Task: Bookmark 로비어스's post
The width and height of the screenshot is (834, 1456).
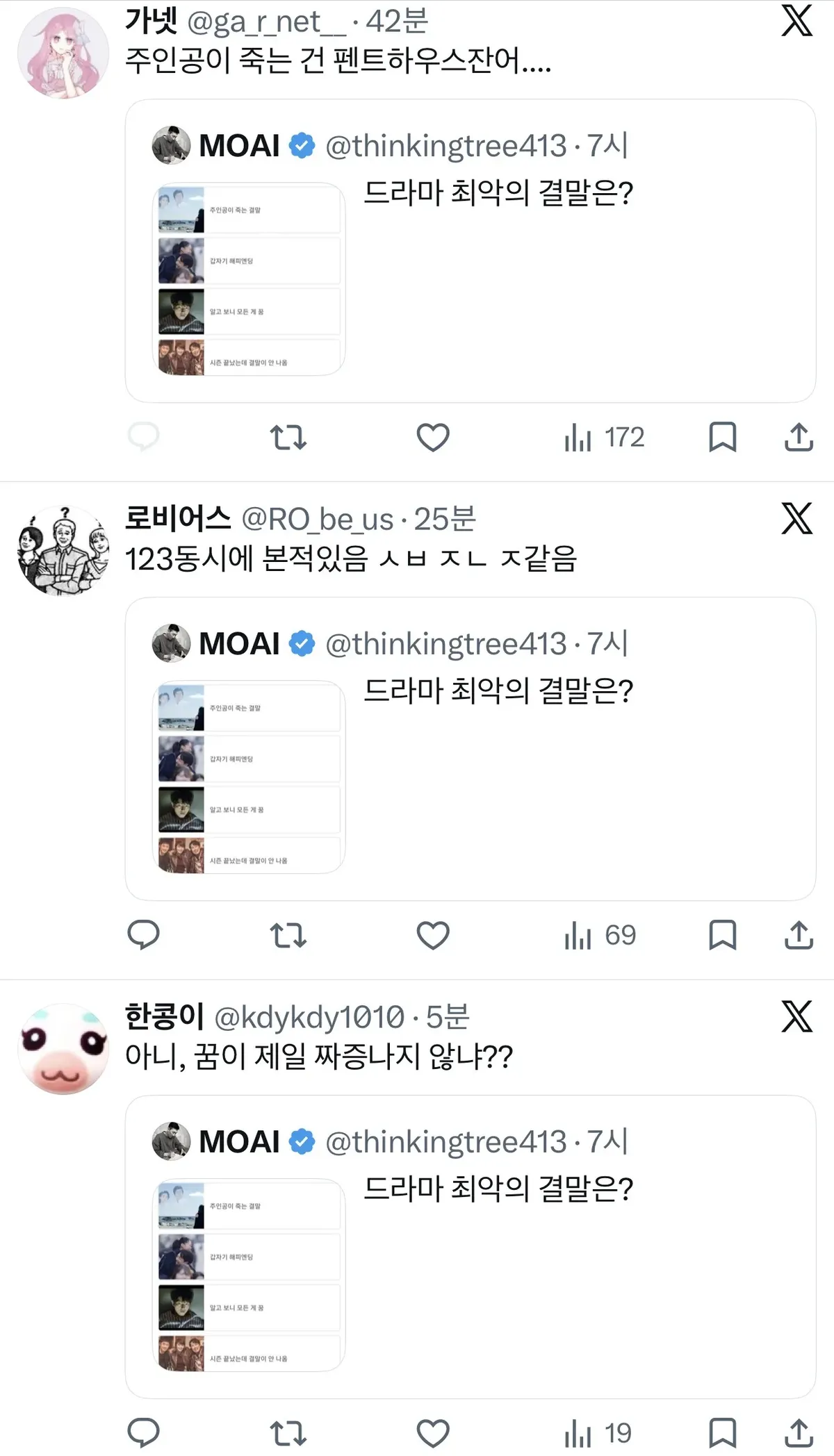Action: point(723,936)
